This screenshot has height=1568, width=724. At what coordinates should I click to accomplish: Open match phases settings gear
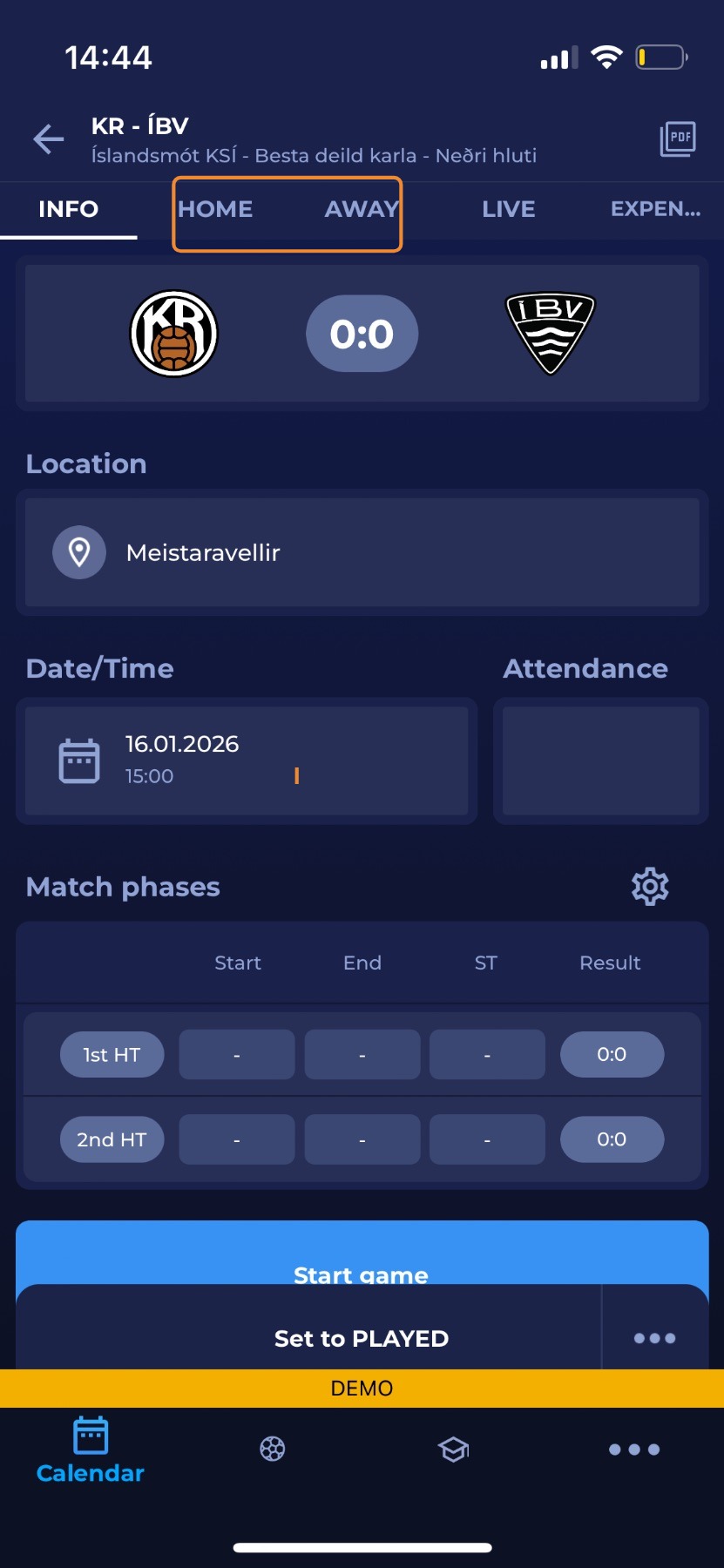pyautogui.click(x=649, y=887)
